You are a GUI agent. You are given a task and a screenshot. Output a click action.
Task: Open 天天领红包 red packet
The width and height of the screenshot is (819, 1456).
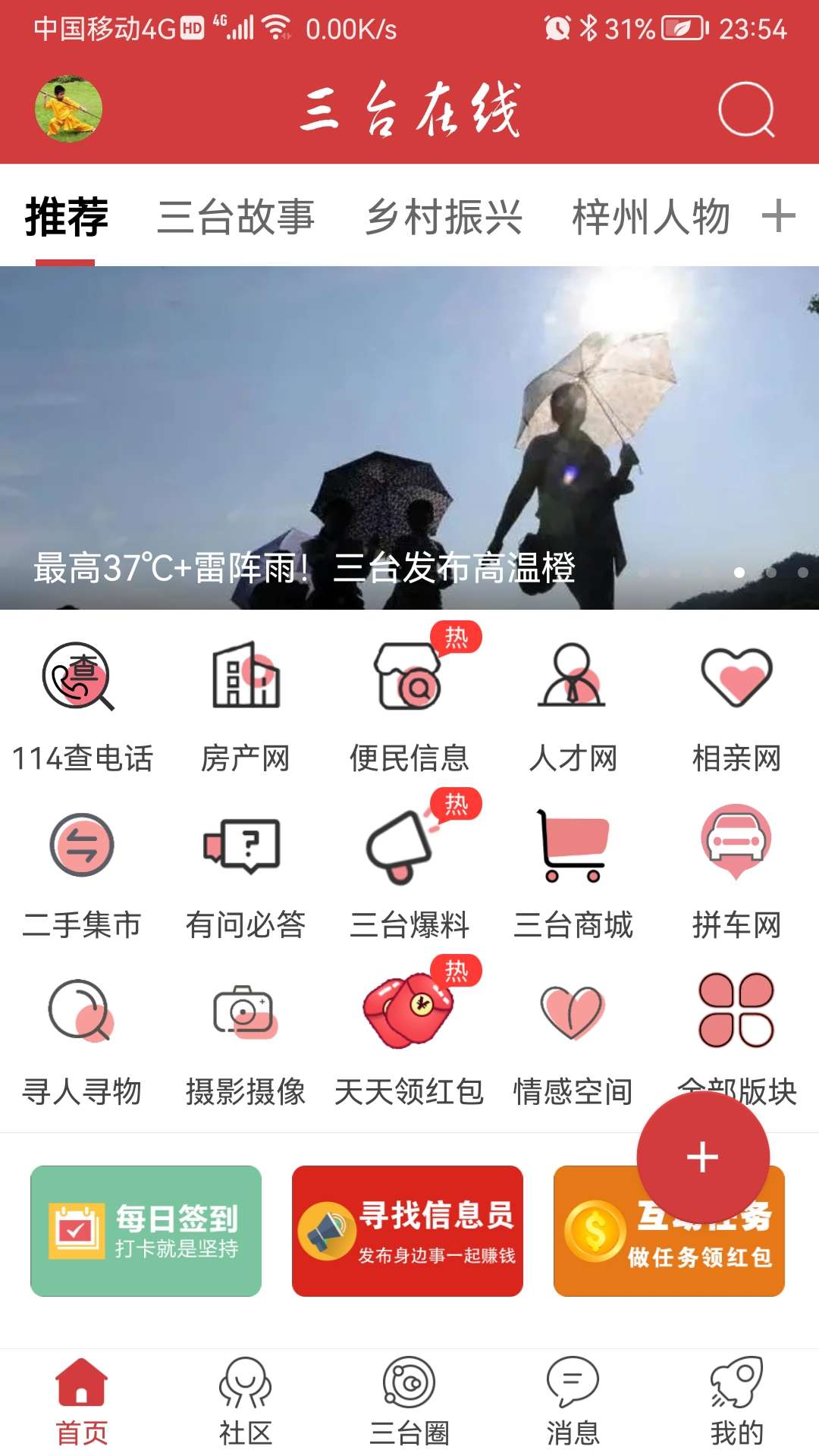[x=409, y=1039]
